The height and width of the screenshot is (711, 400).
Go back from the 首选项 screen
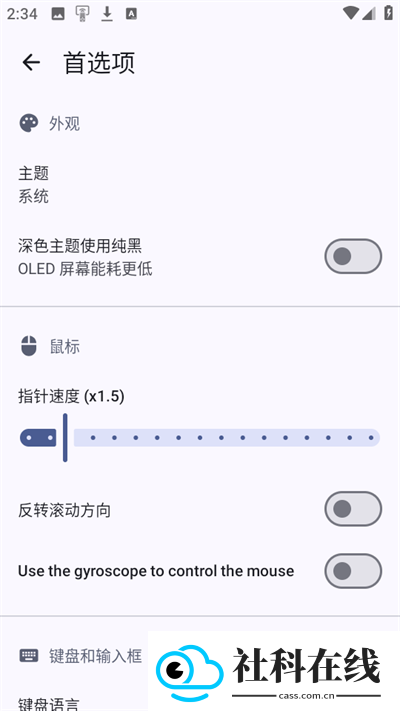[31, 62]
